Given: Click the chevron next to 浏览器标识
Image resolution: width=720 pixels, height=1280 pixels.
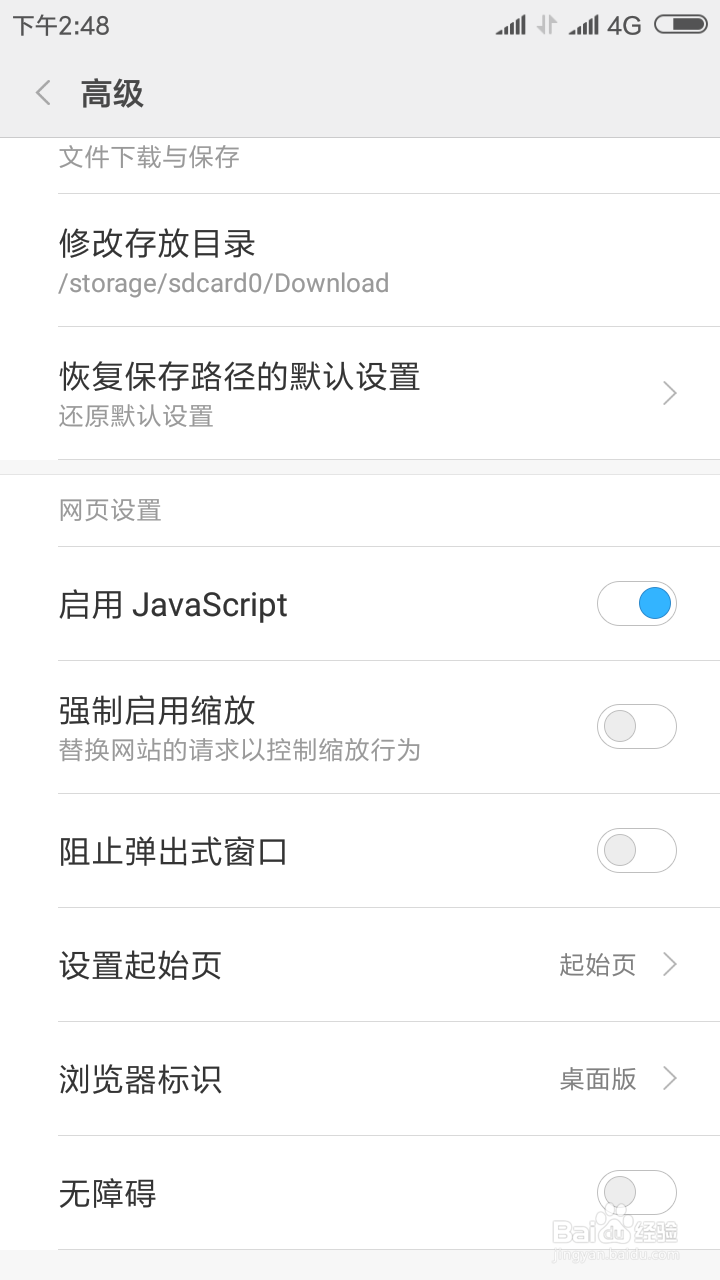Looking at the screenshot, I should click(668, 1079).
